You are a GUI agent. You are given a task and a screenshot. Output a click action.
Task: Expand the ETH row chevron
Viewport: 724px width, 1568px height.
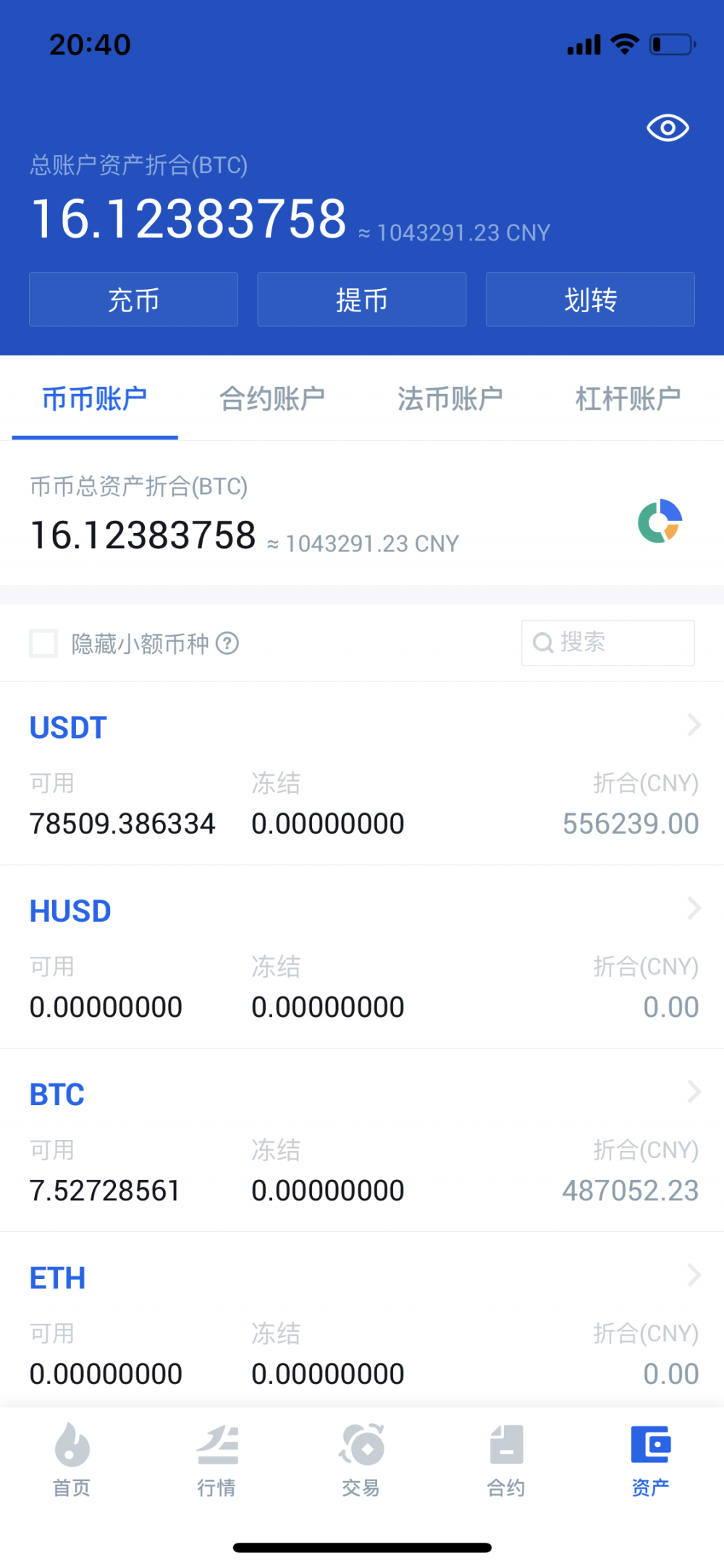click(693, 1275)
